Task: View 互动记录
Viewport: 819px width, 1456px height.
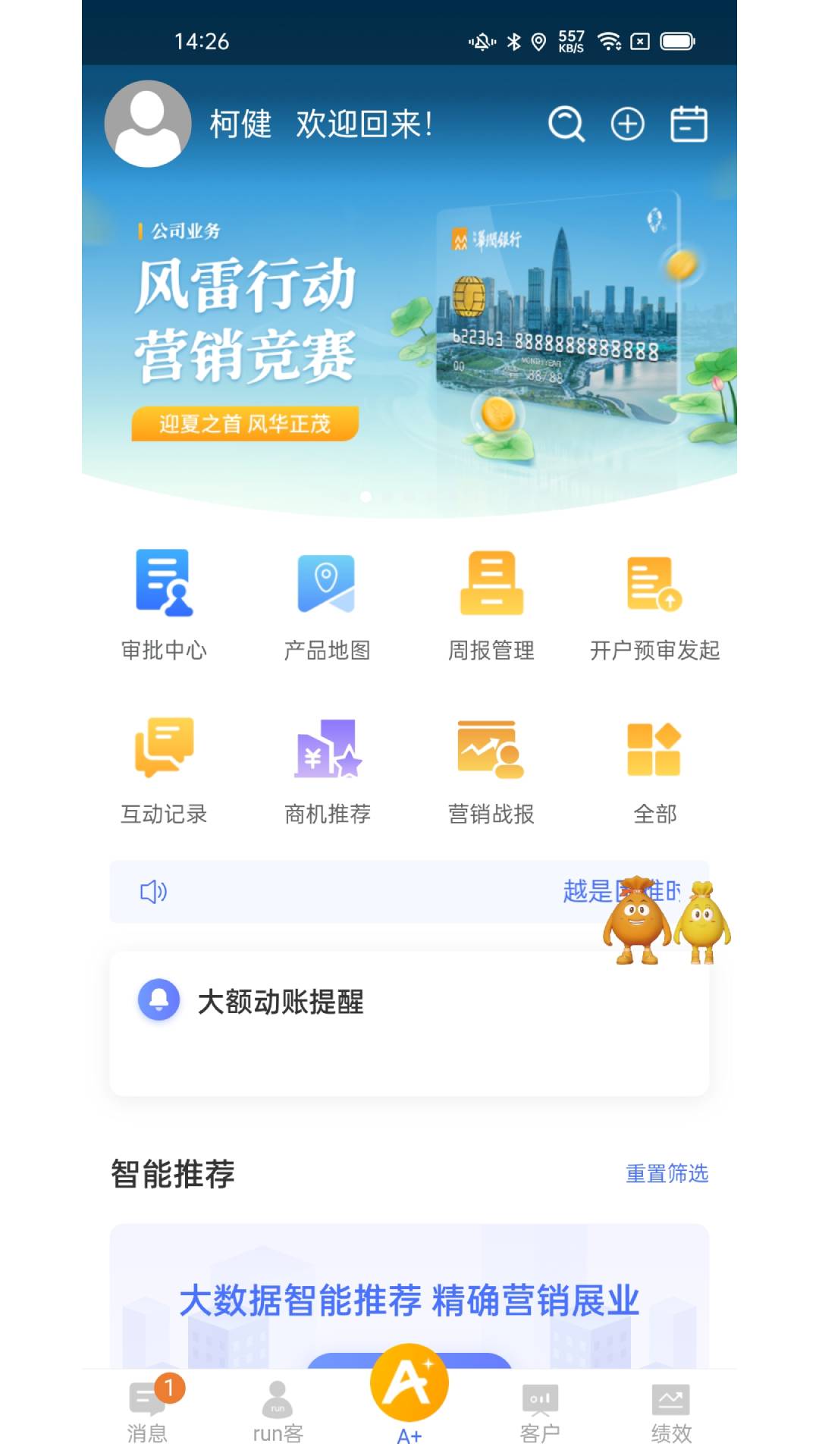Action: pos(164,769)
